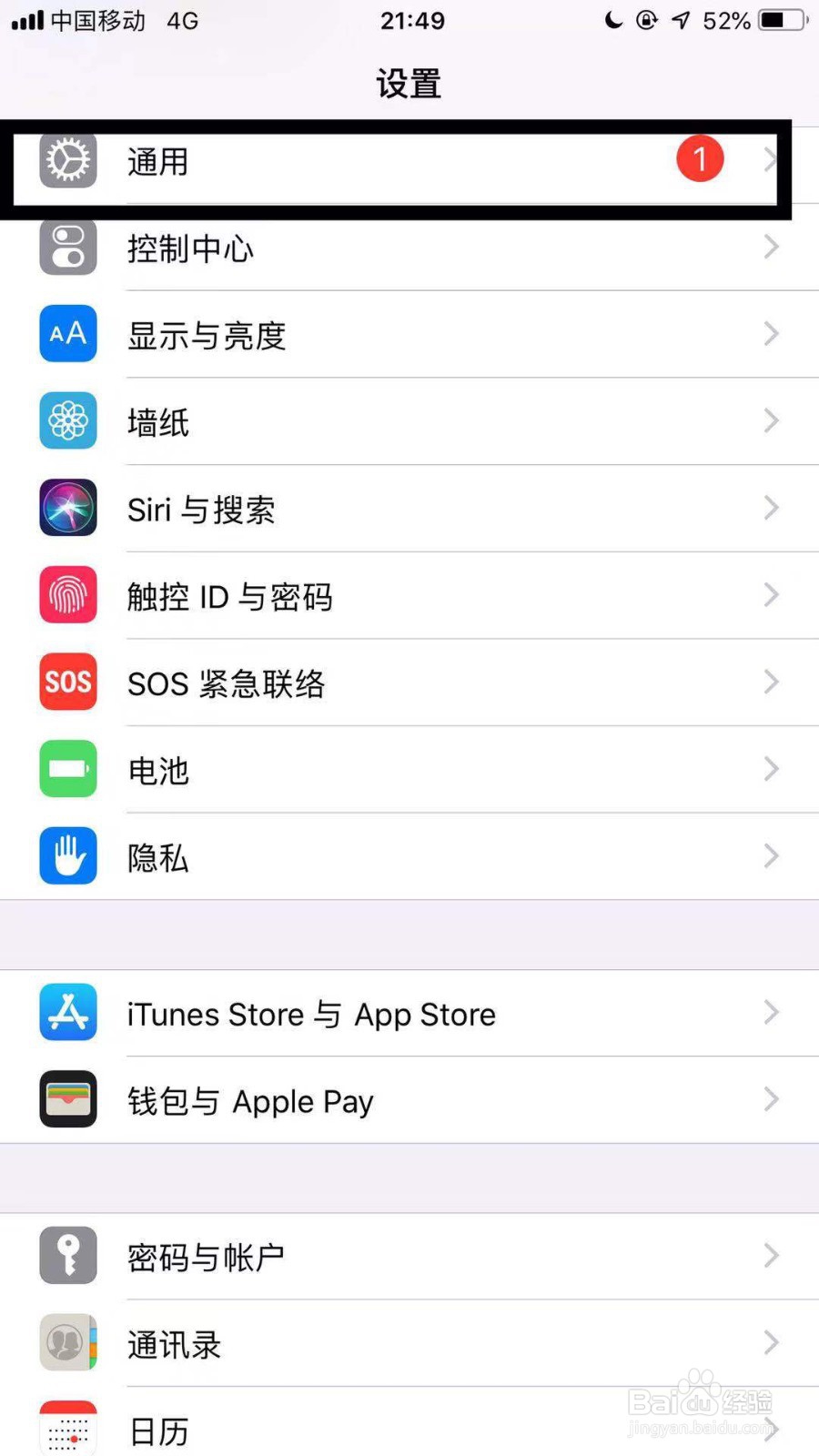Select the green 电池 battery icon
The image size is (819, 1456).
[66, 769]
